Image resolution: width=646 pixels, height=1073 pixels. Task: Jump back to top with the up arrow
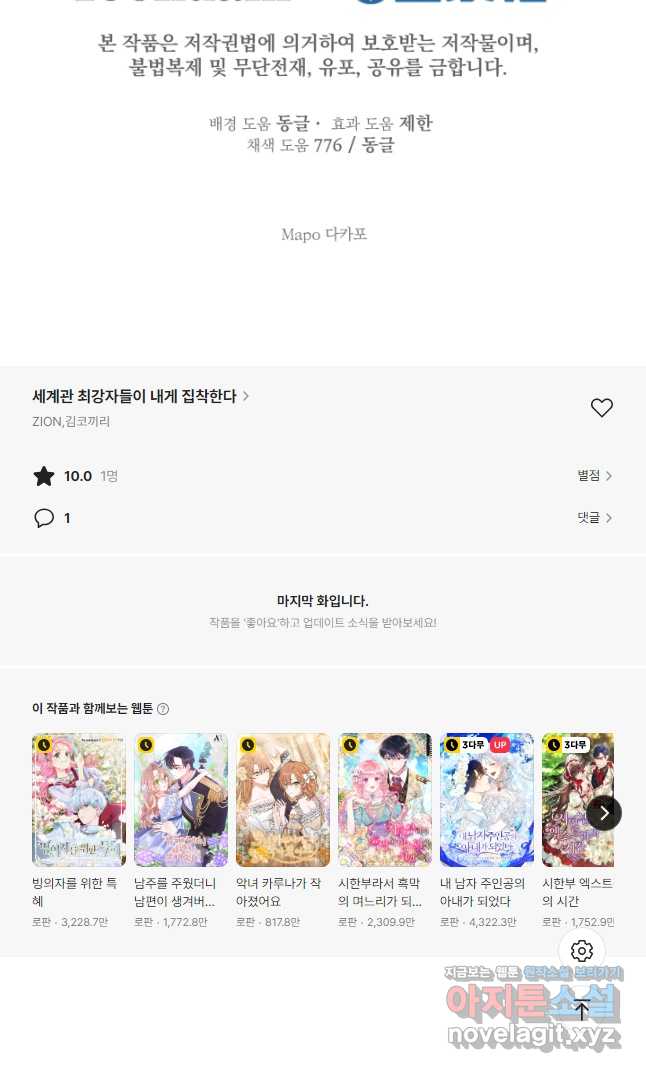[582, 1009]
